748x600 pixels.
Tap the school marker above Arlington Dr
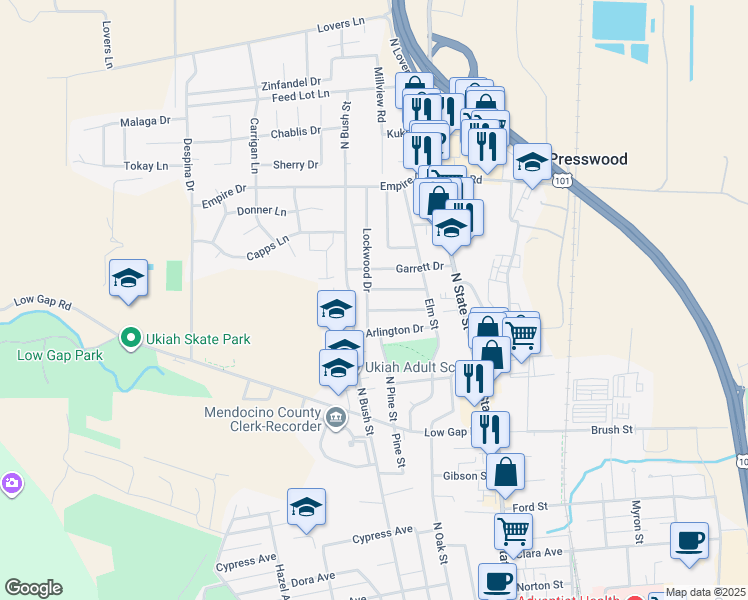[336, 309]
